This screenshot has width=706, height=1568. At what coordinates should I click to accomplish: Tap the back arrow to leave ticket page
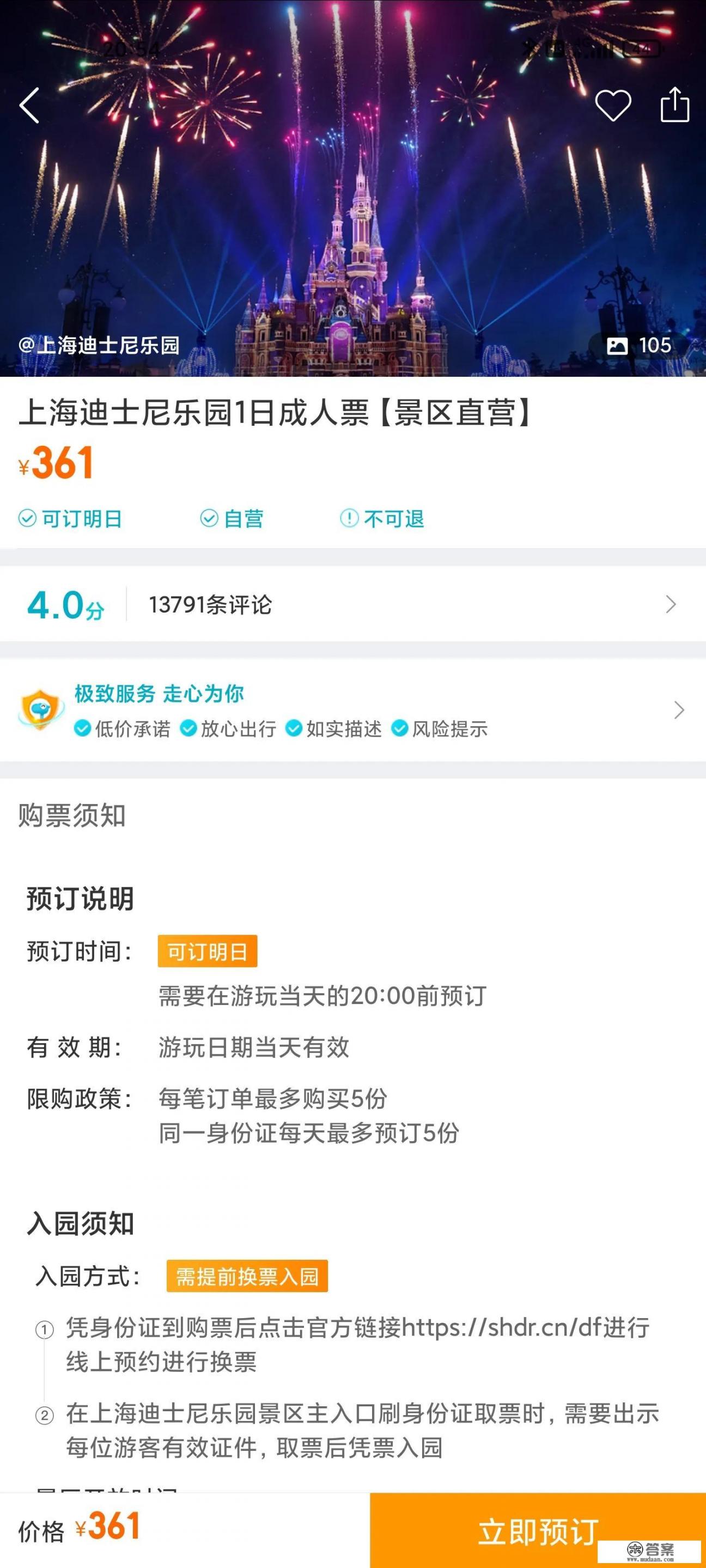pos(29,105)
